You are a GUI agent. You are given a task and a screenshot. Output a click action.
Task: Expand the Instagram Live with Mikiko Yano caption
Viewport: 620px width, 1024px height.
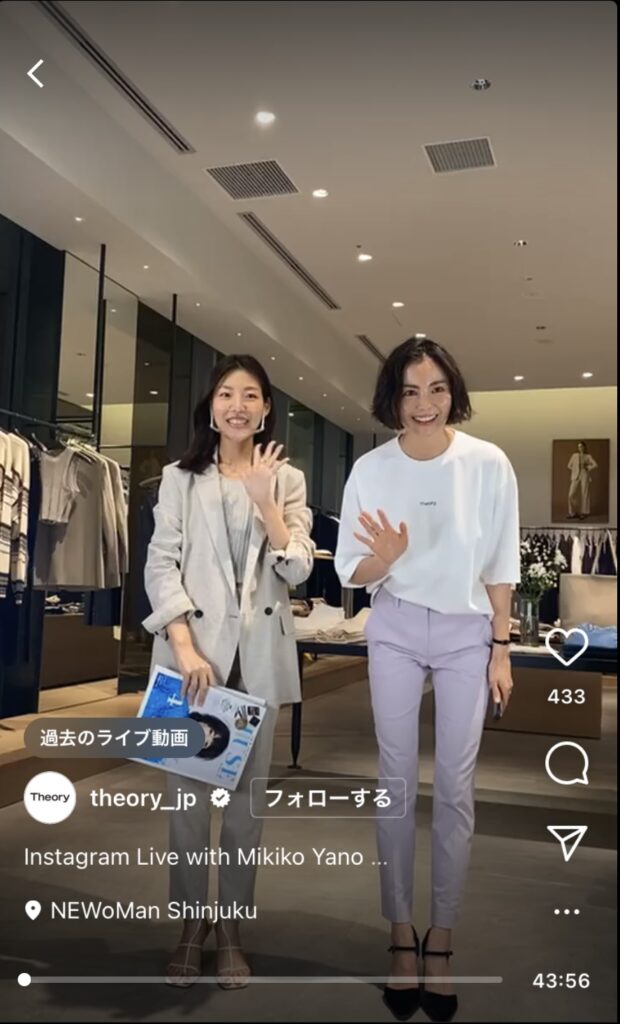[x=205, y=858]
